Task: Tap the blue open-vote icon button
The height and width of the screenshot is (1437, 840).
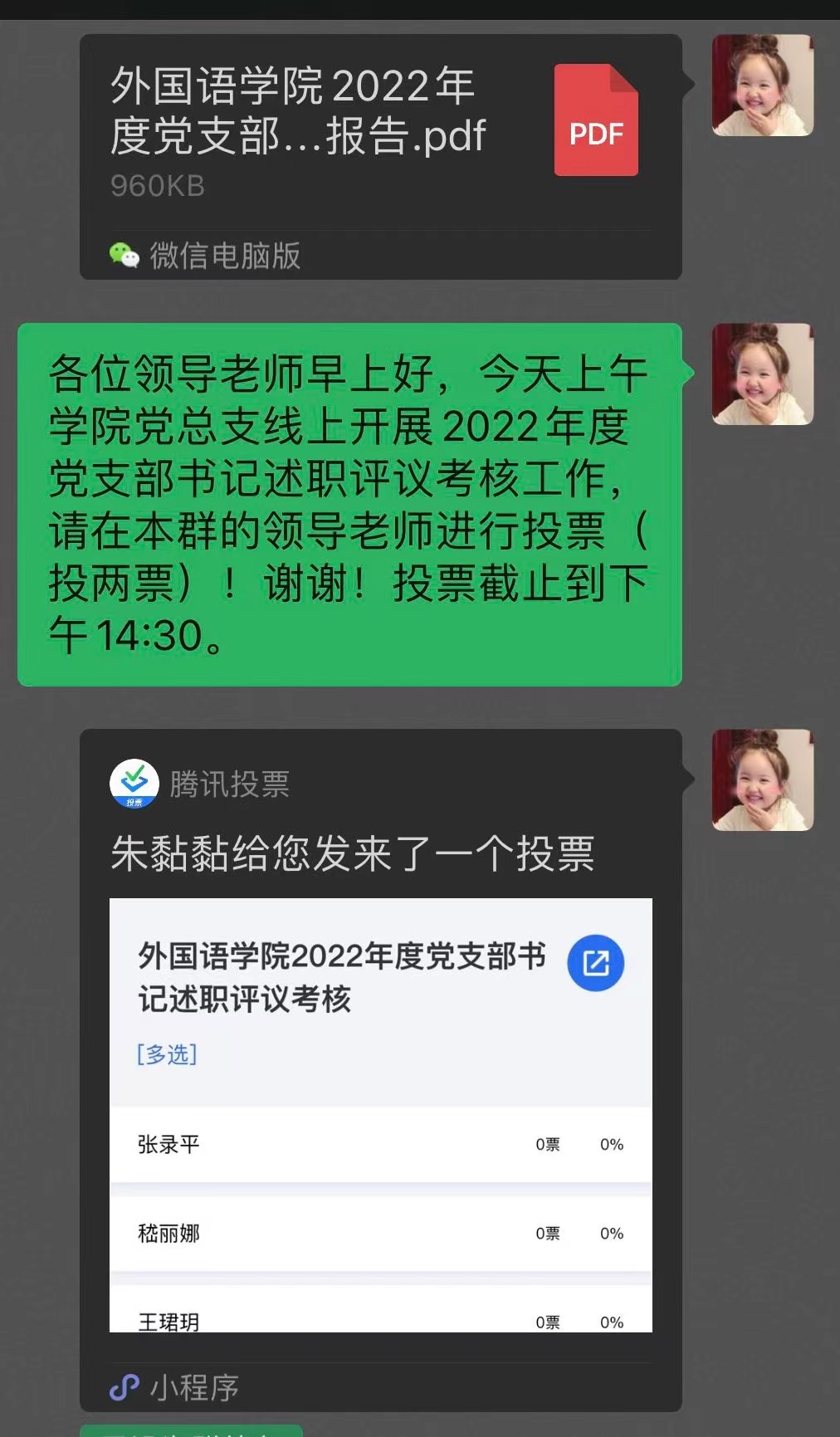Action: tap(595, 963)
